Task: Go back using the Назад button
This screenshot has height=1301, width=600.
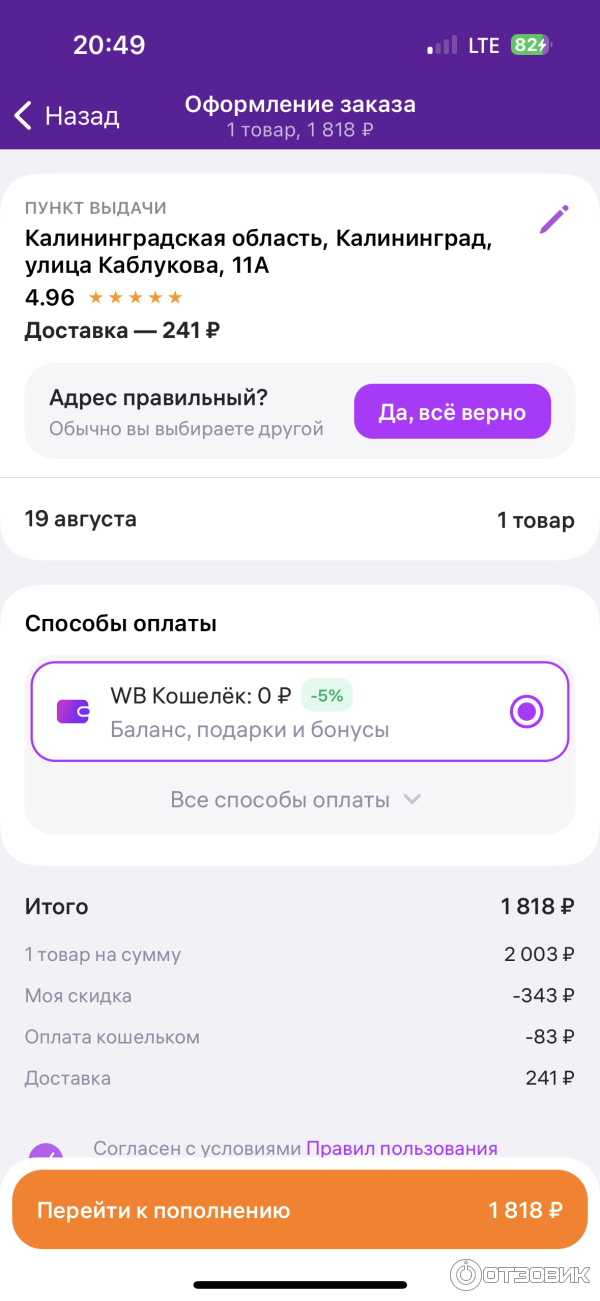Action: (66, 116)
